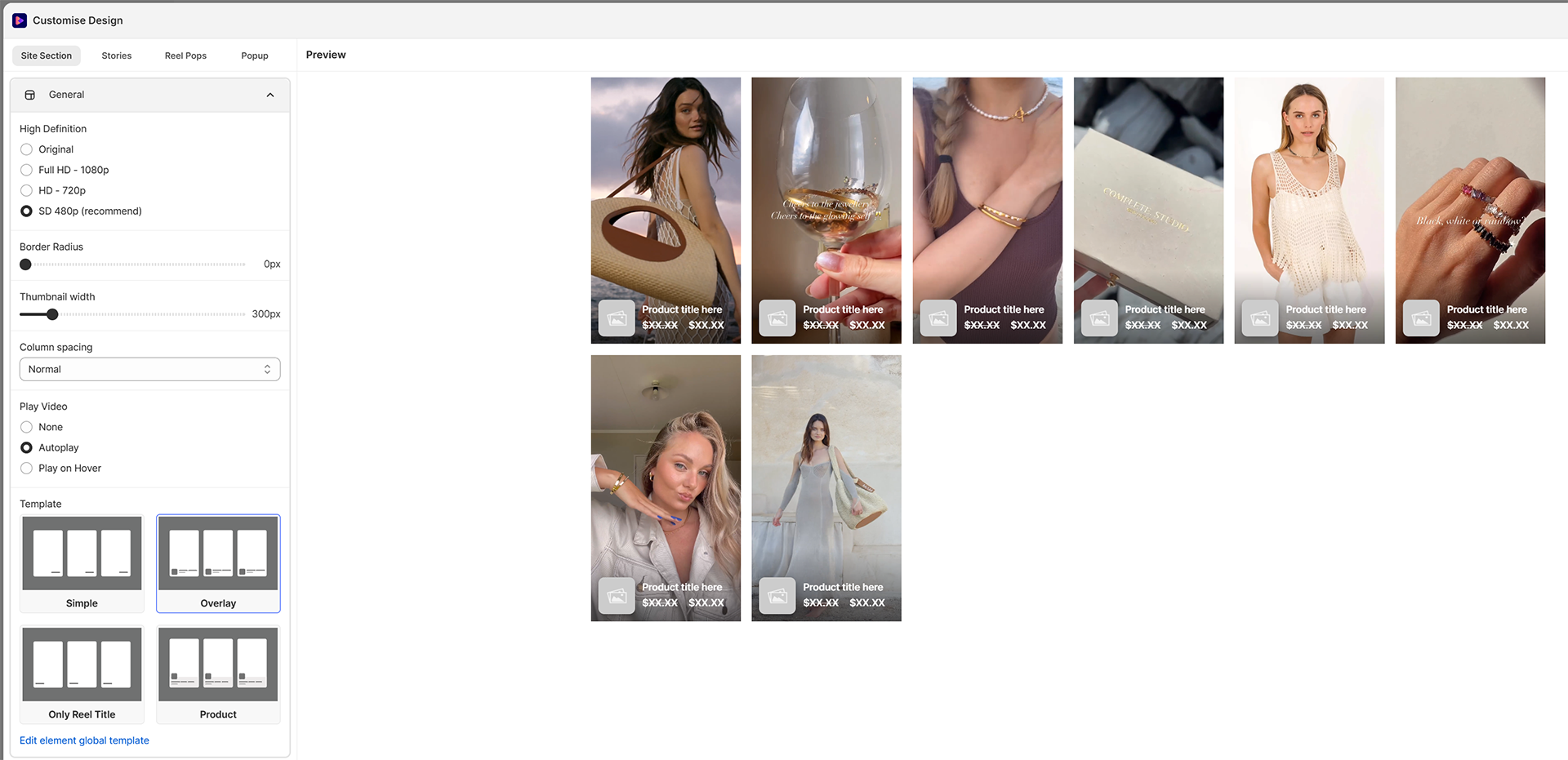Select Original high definition option
This screenshot has height=760, width=1568.
(27, 149)
